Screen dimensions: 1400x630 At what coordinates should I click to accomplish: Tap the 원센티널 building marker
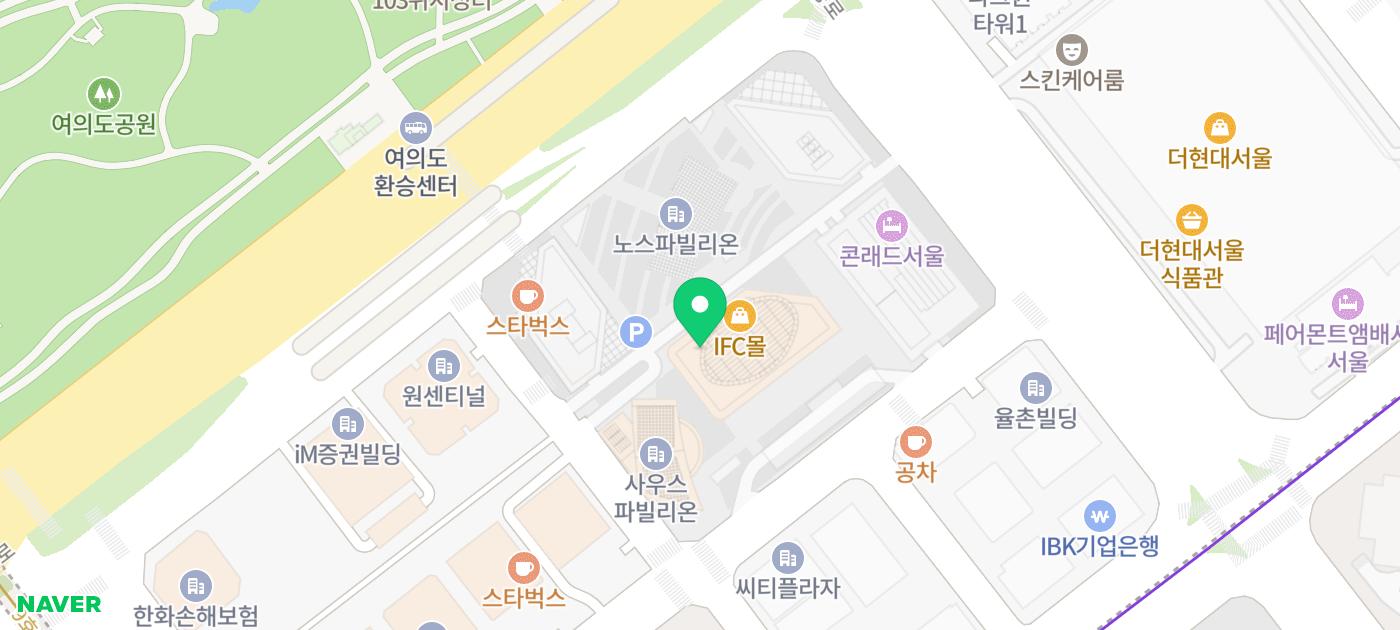point(443,366)
